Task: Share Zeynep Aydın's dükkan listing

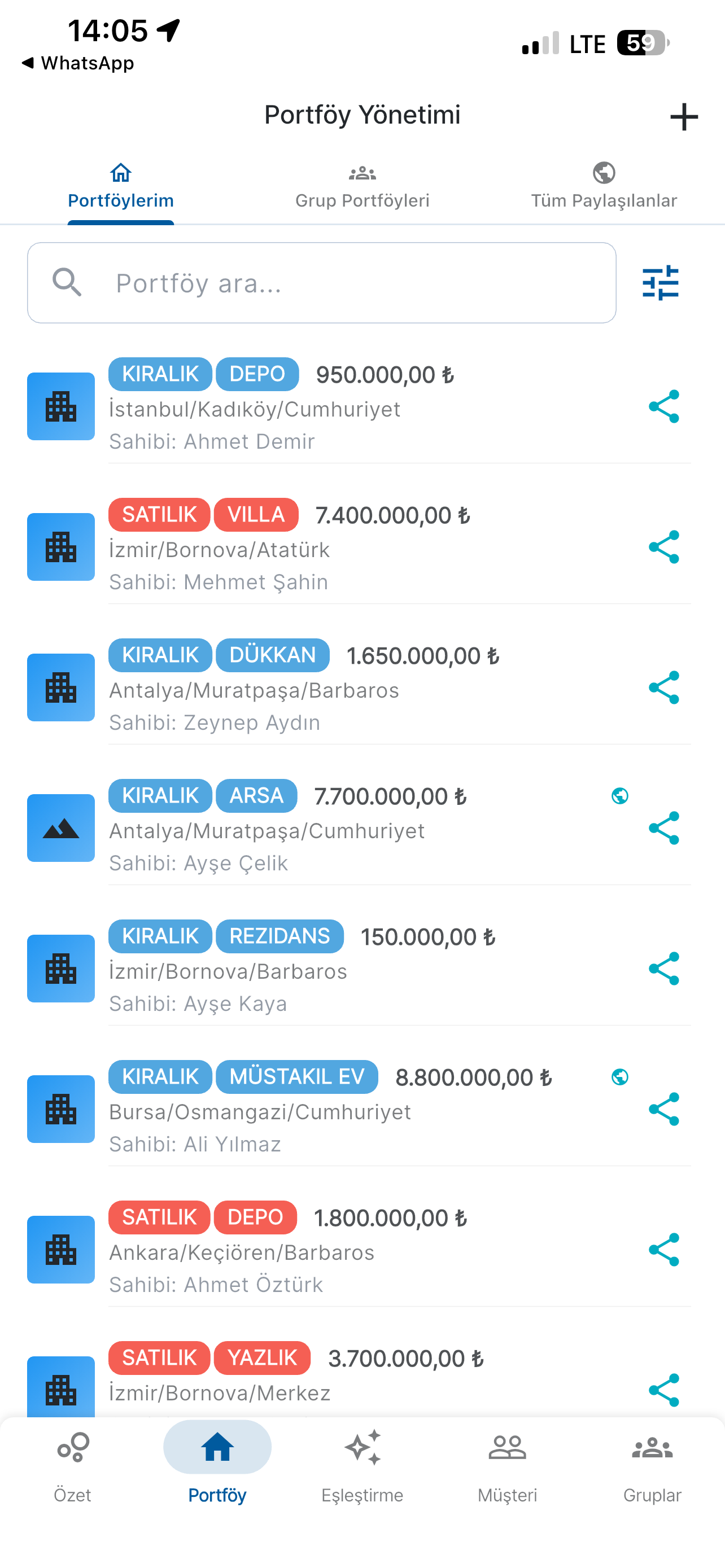Action: click(663, 688)
